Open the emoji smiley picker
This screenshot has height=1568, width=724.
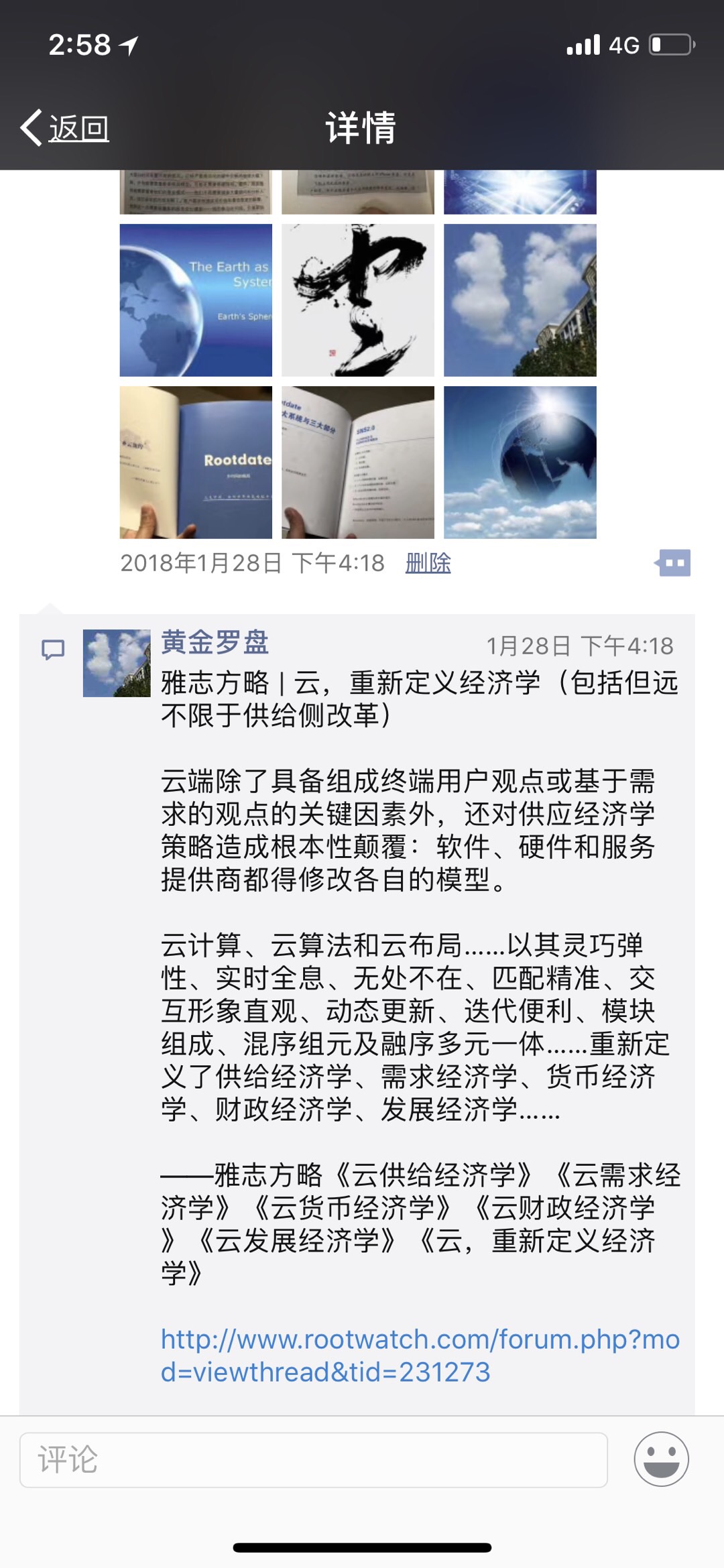tap(661, 1459)
